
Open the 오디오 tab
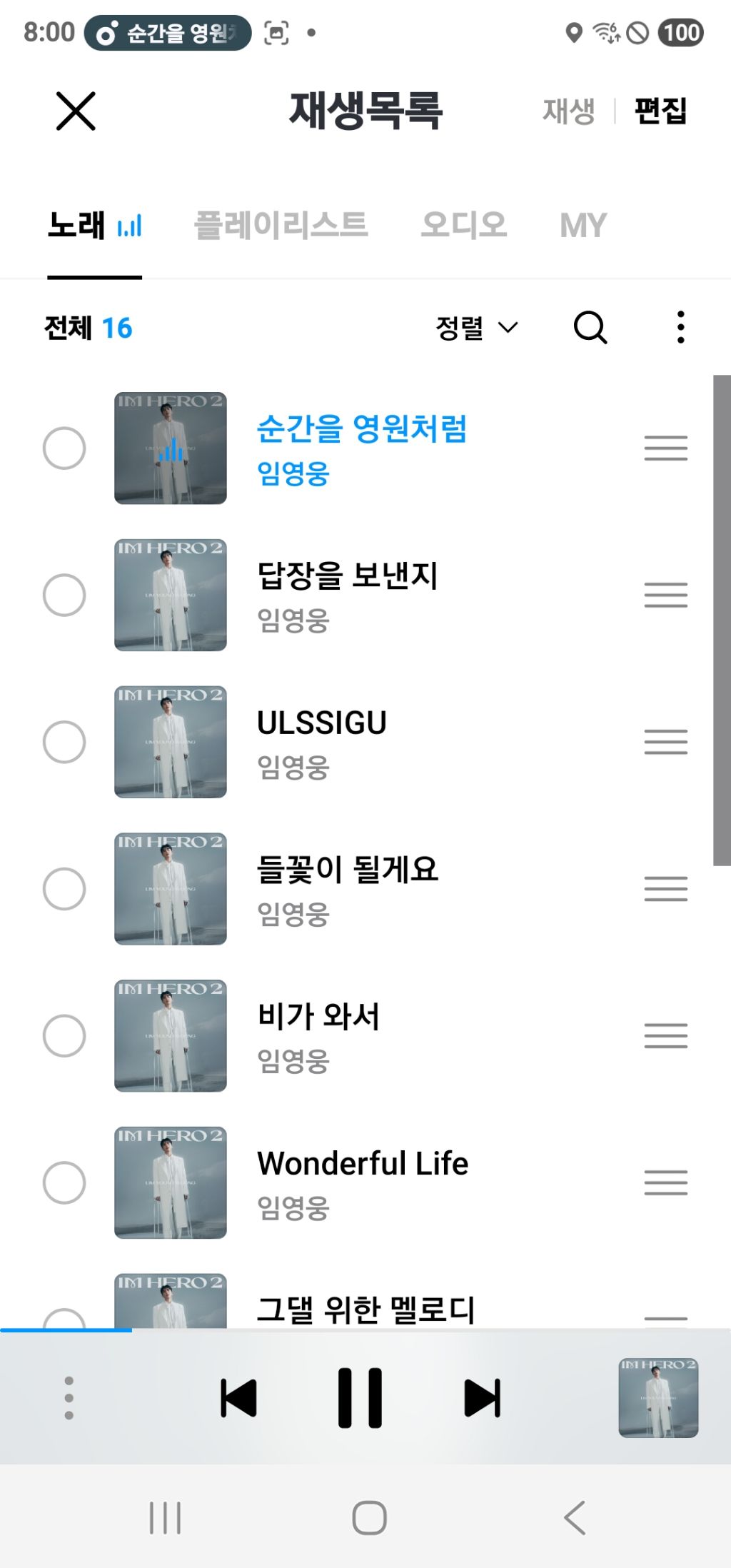[x=464, y=225]
